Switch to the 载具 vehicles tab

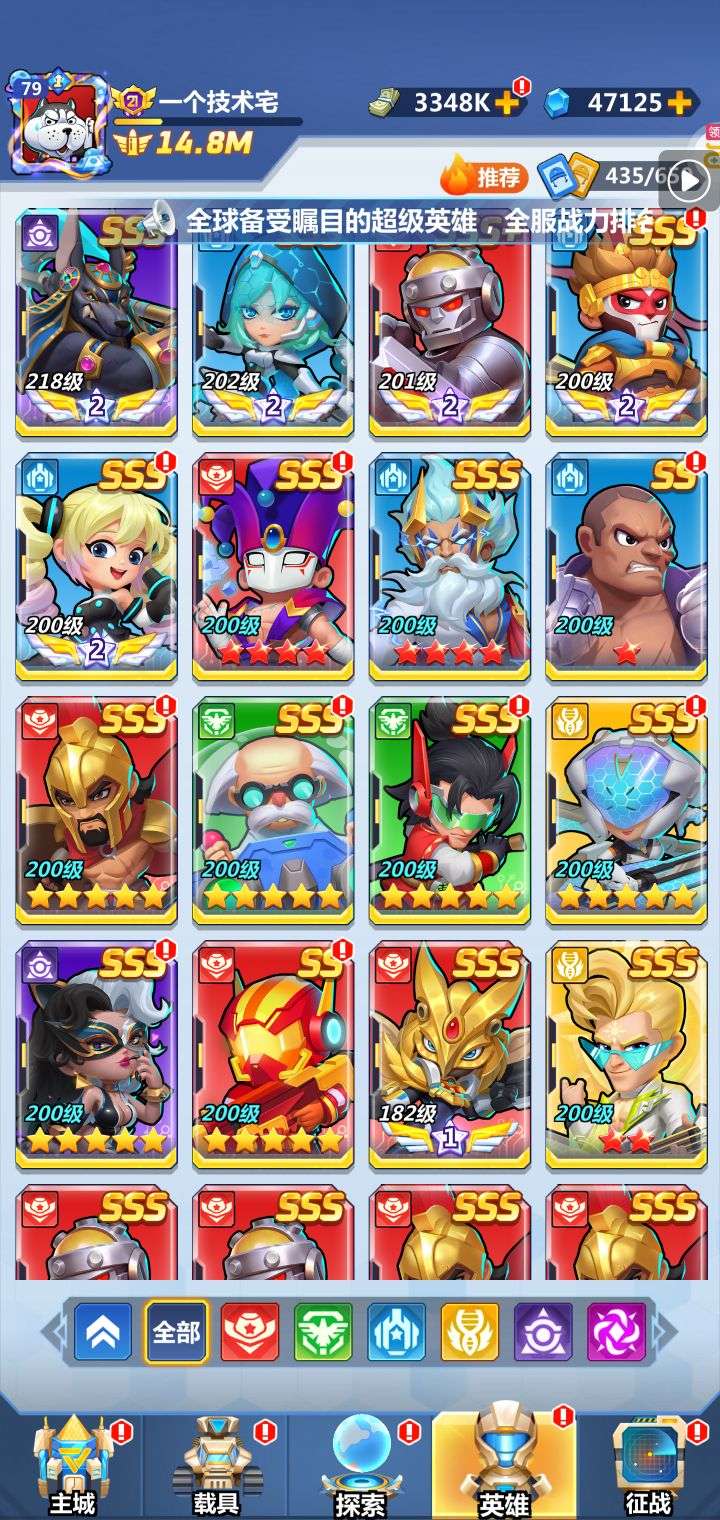[x=215, y=1465]
